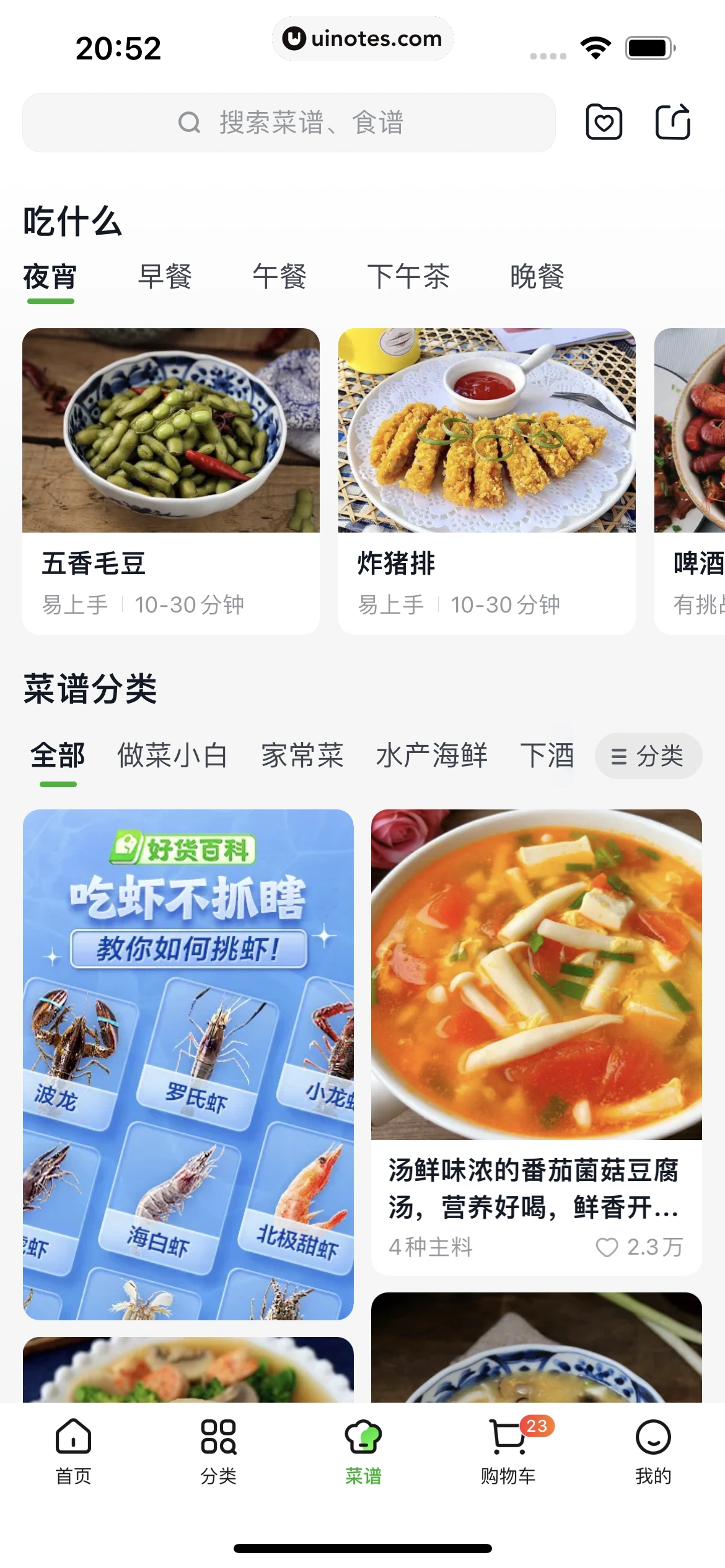Select the 家常菜 category
This screenshot has width=725, height=1568.
point(302,756)
